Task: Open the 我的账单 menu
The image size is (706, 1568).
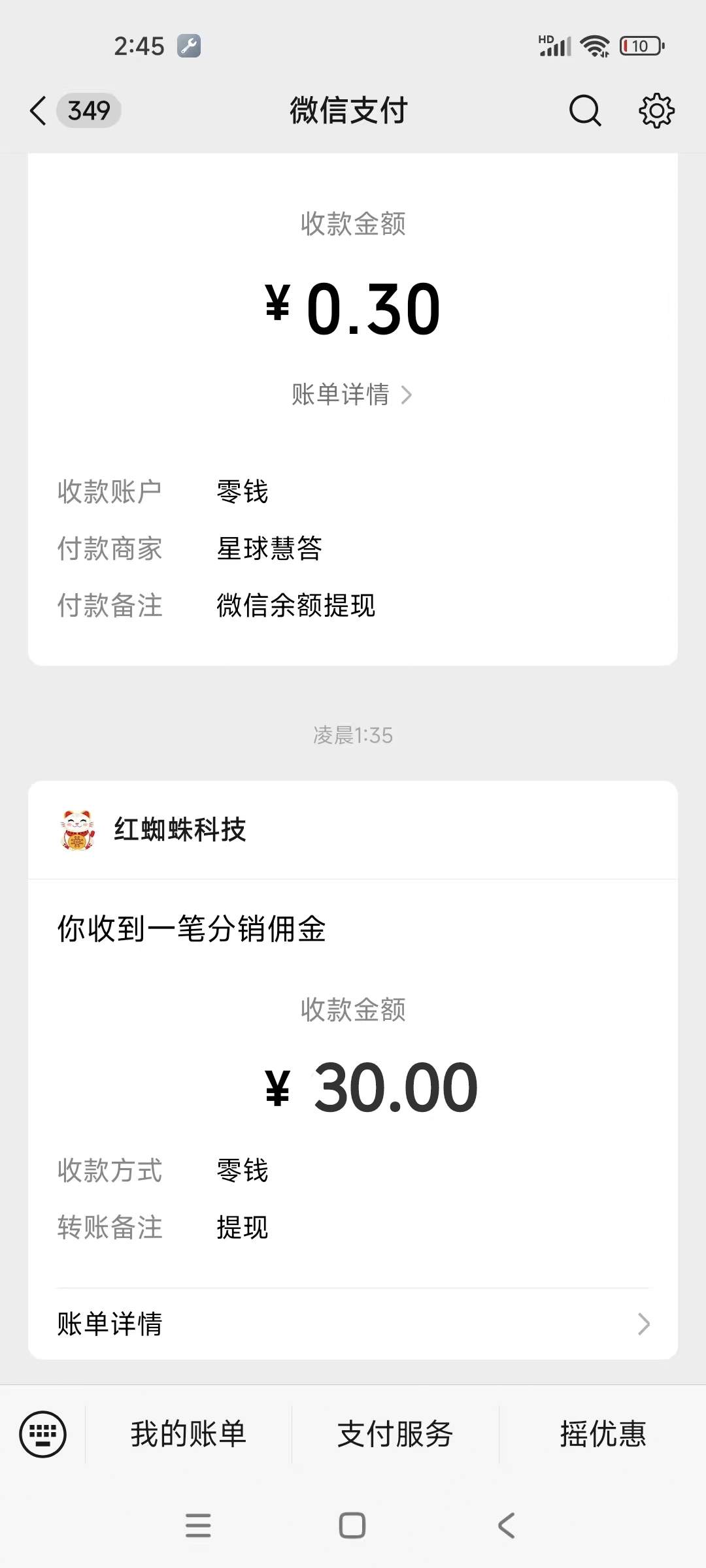Action: [x=188, y=1435]
